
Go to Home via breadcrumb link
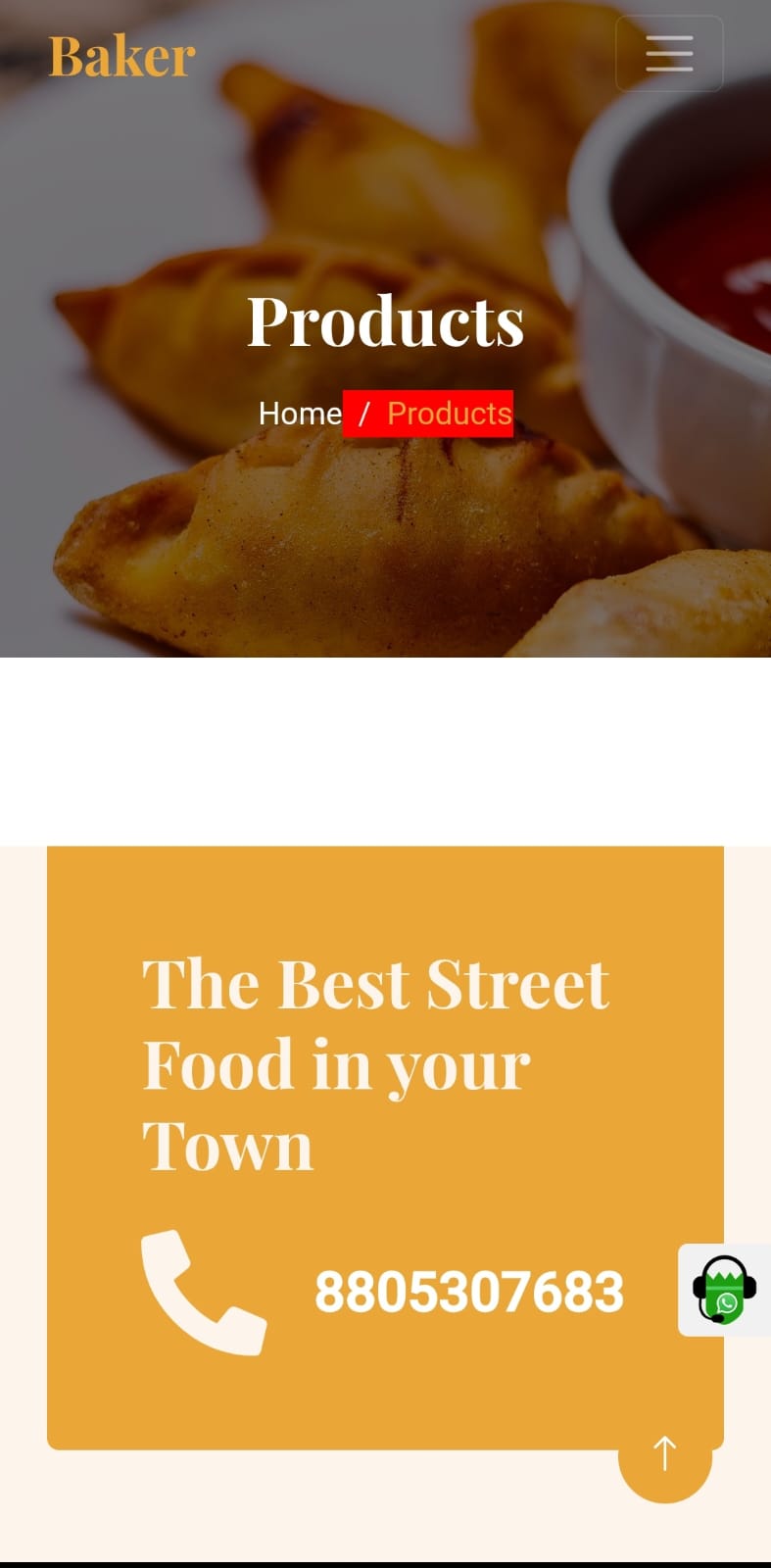[x=299, y=414]
